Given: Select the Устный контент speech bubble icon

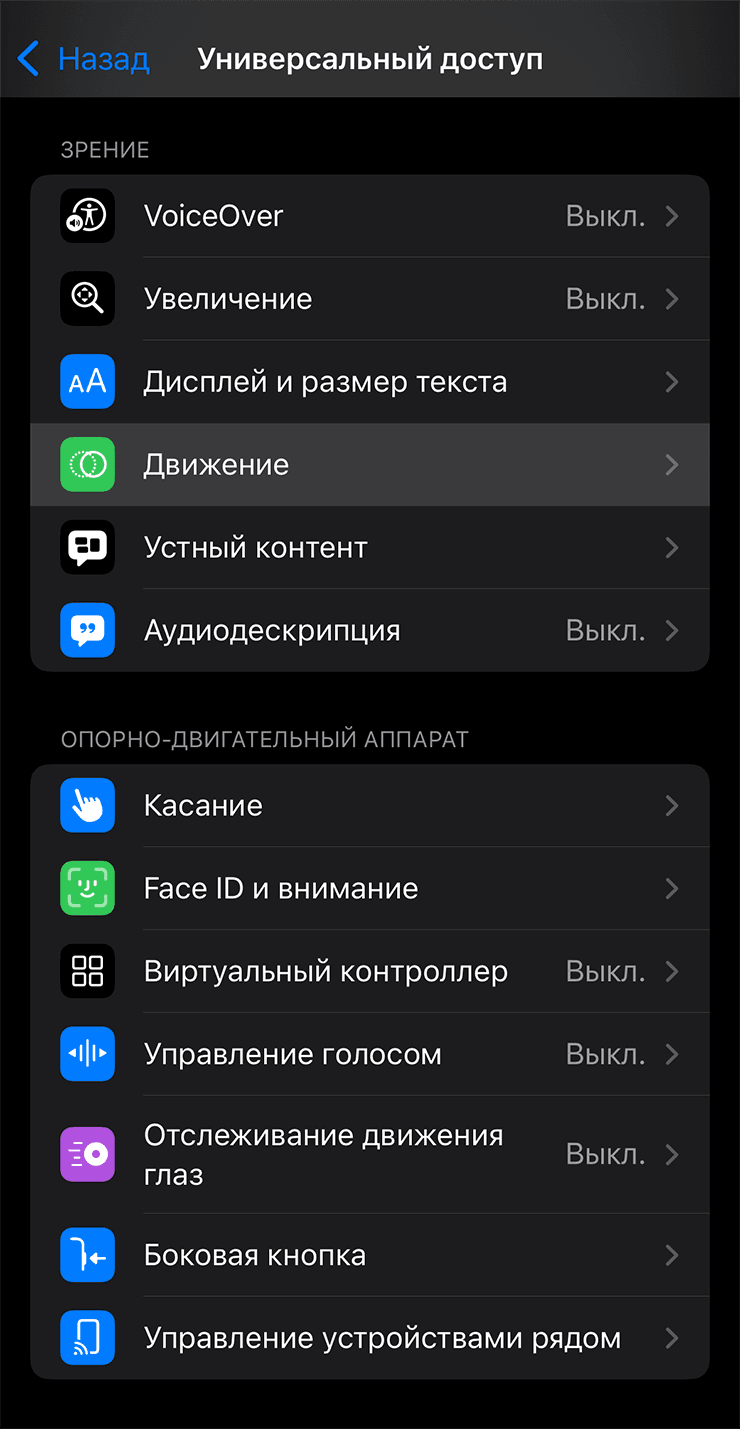Looking at the screenshot, I should [x=87, y=547].
